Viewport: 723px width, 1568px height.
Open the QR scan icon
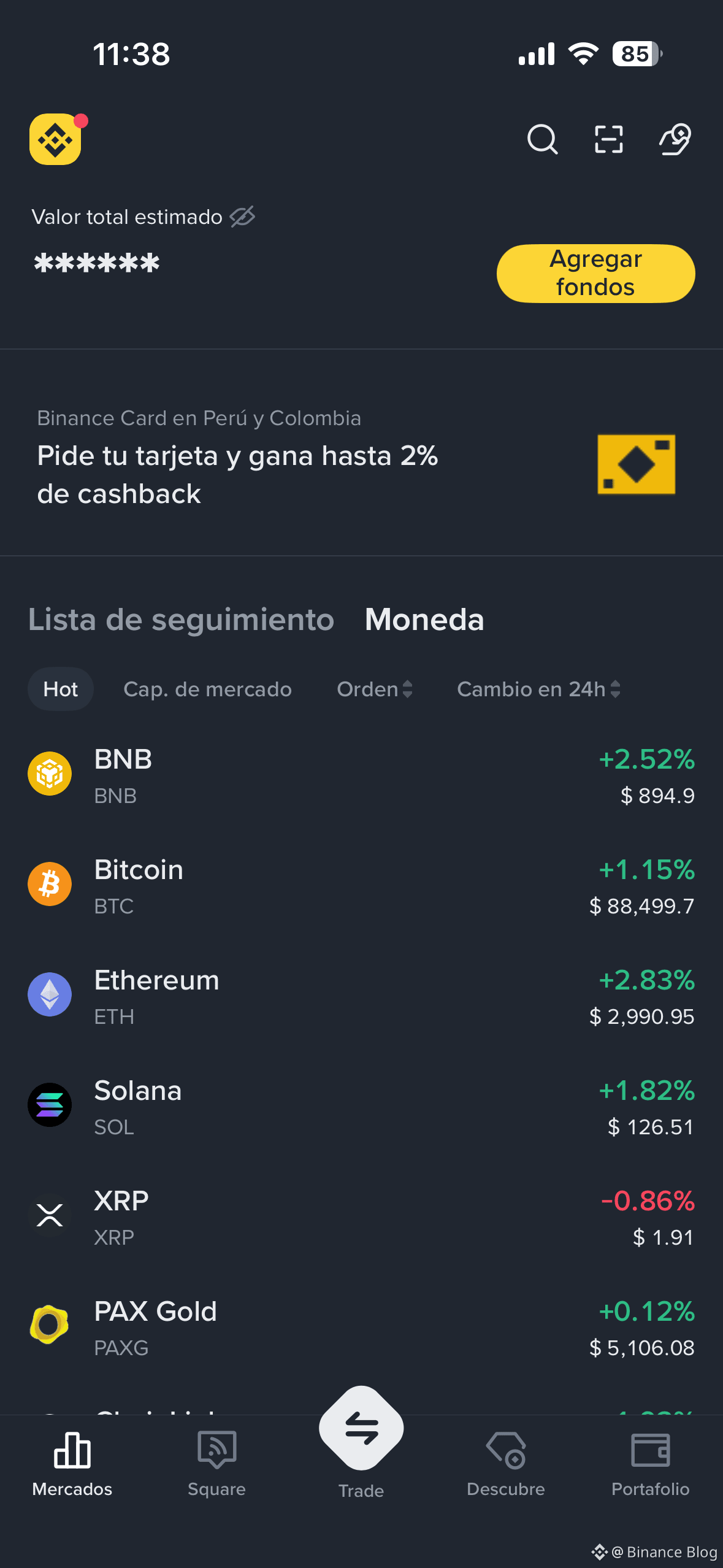608,139
